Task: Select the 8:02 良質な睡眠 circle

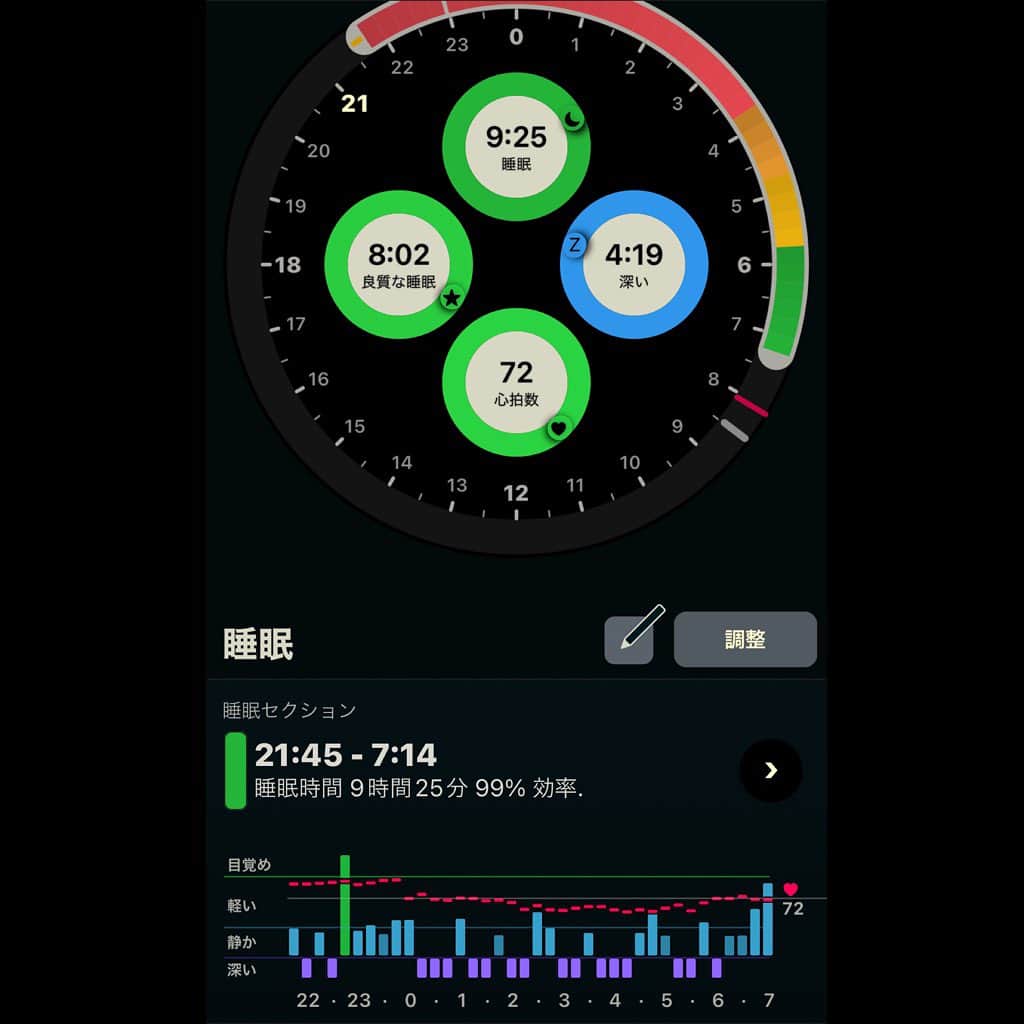Action: [x=399, y=265]
